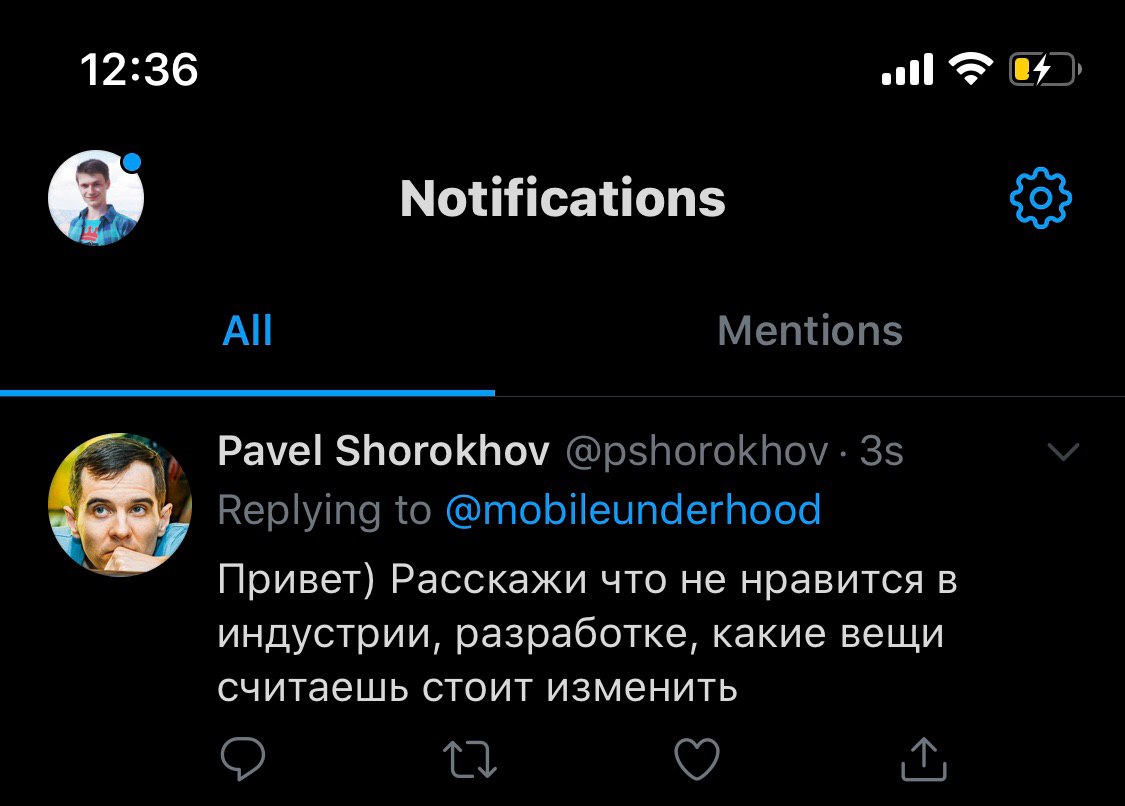Open the @mobileunderhood profile link

click(x=632, y=510)
